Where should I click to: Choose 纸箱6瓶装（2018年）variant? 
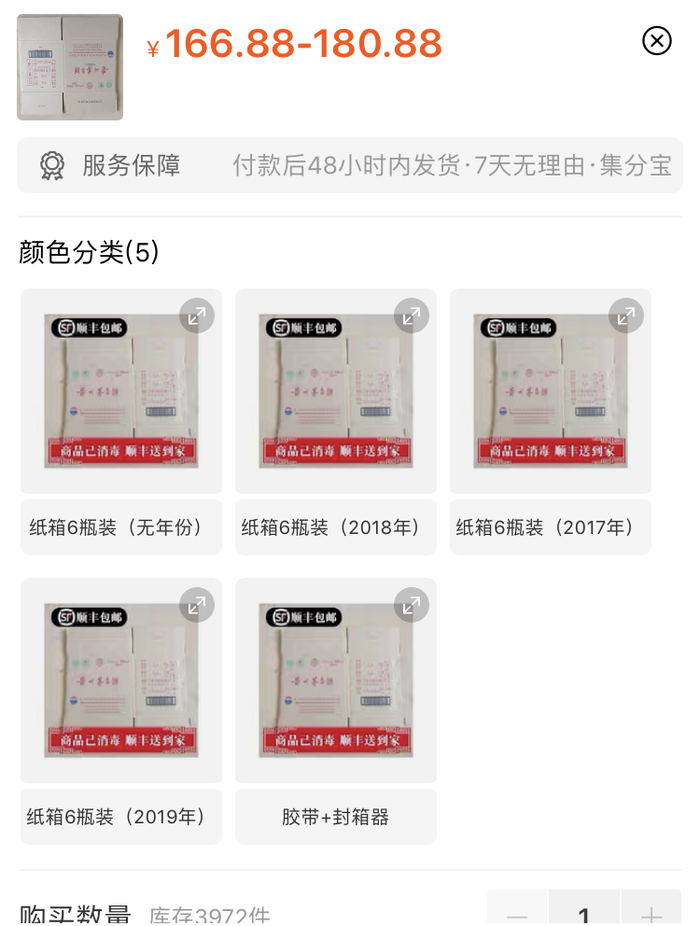pyautogui.click(x=335, y=527)
